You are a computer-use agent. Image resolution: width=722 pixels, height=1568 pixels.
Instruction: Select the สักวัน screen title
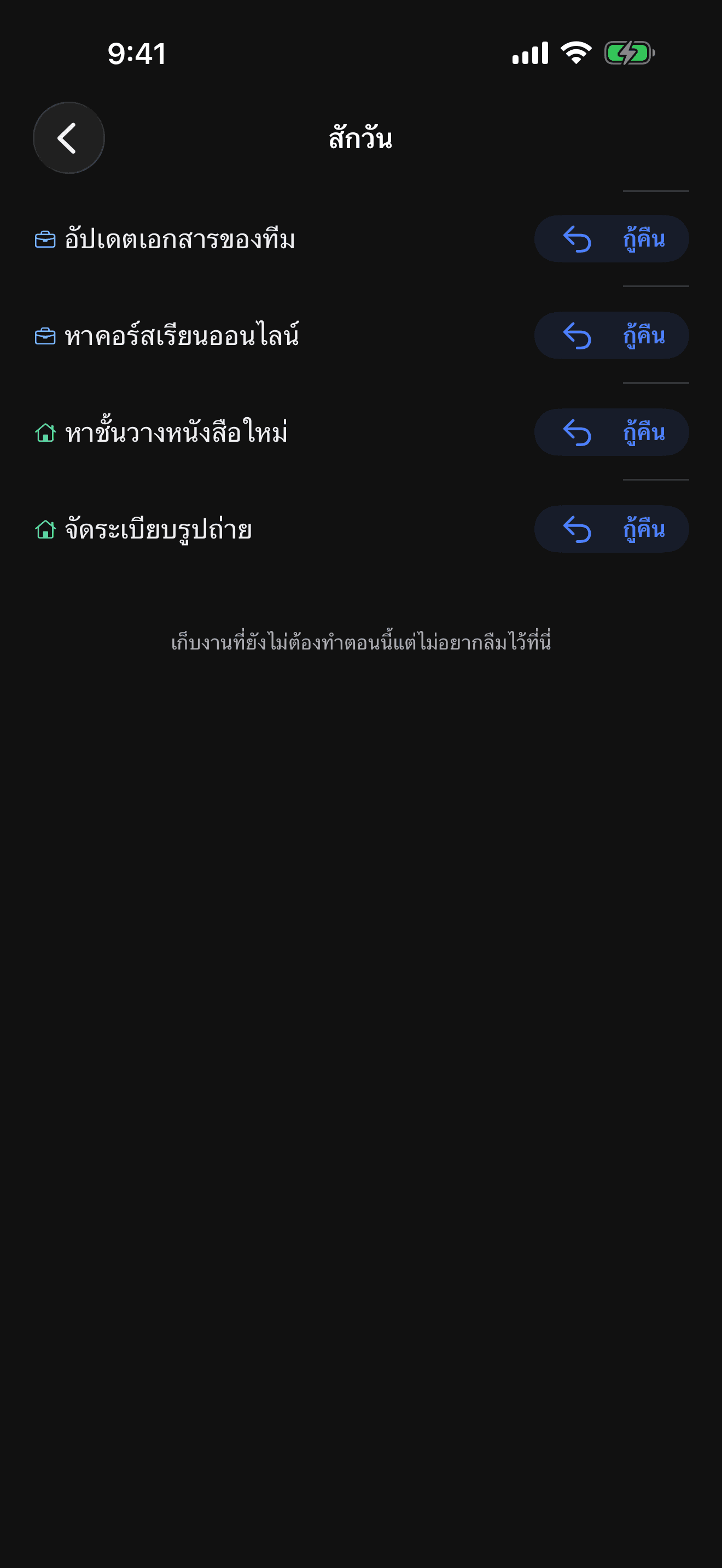[x=360, y=138]
